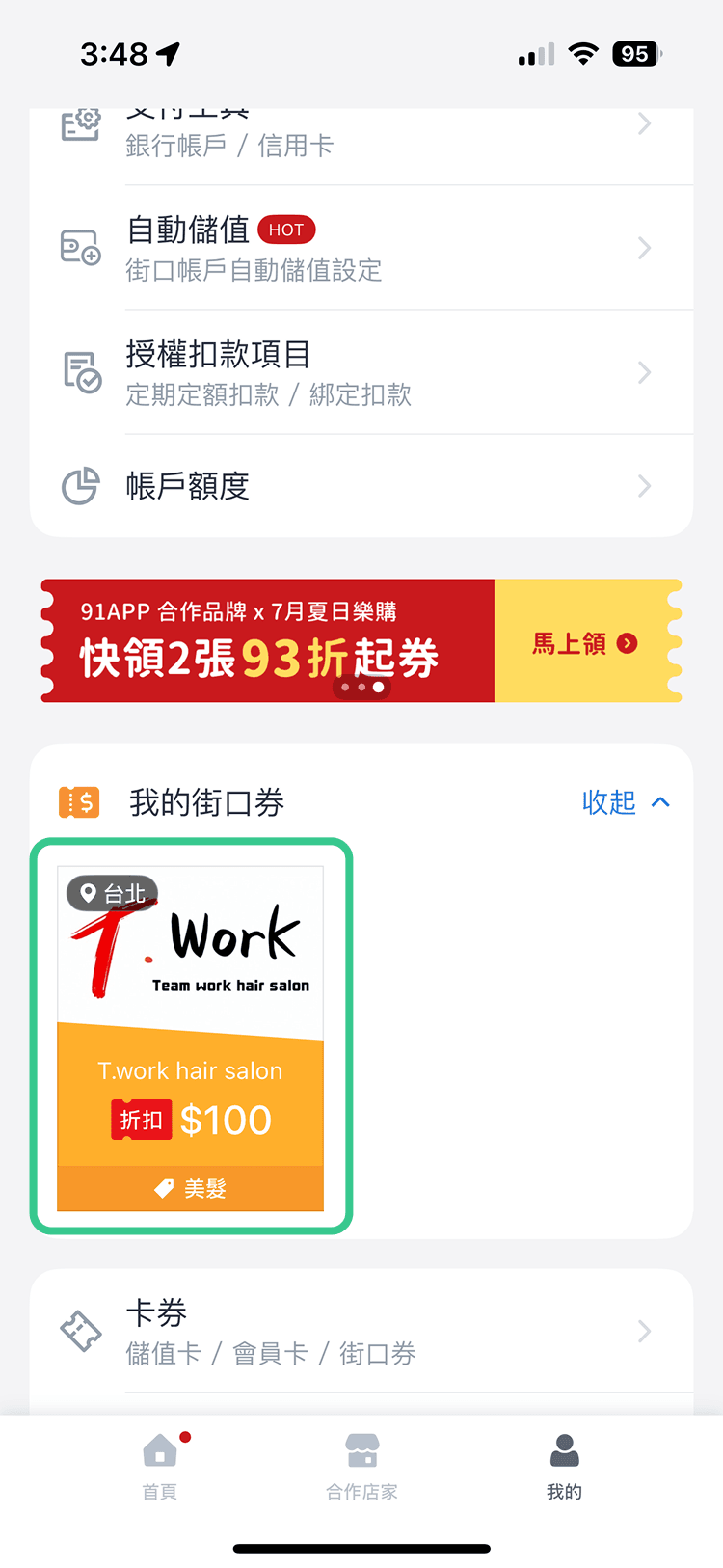Open 自動儲值 settings

(x=361, y=248)
